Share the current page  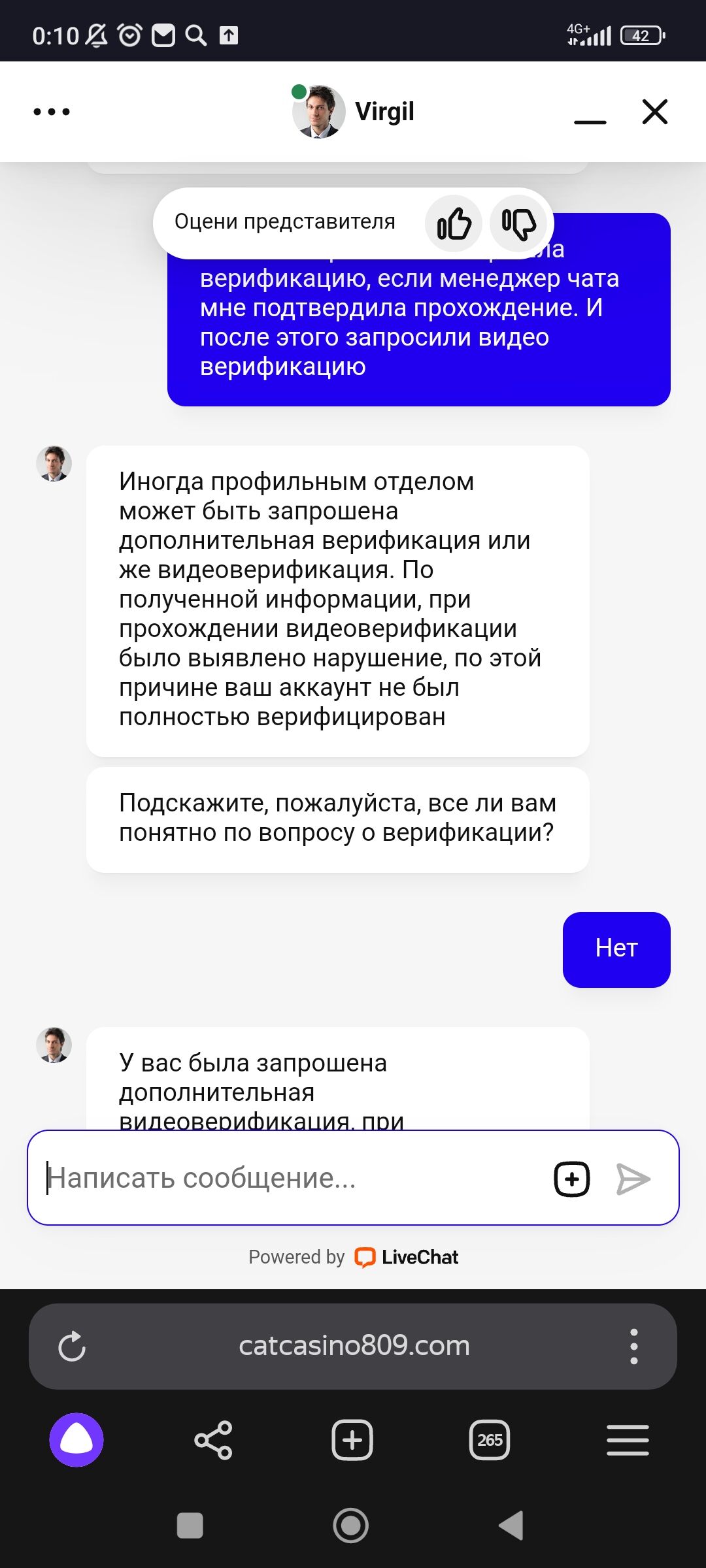tap(213, 1440)
